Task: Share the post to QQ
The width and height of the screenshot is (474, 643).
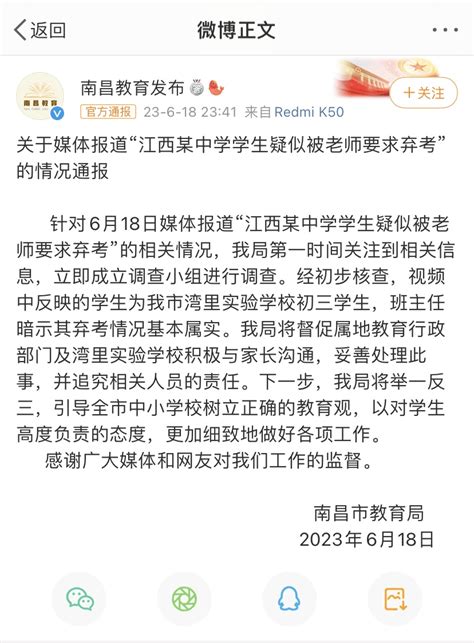Action: tap(289, 599)
